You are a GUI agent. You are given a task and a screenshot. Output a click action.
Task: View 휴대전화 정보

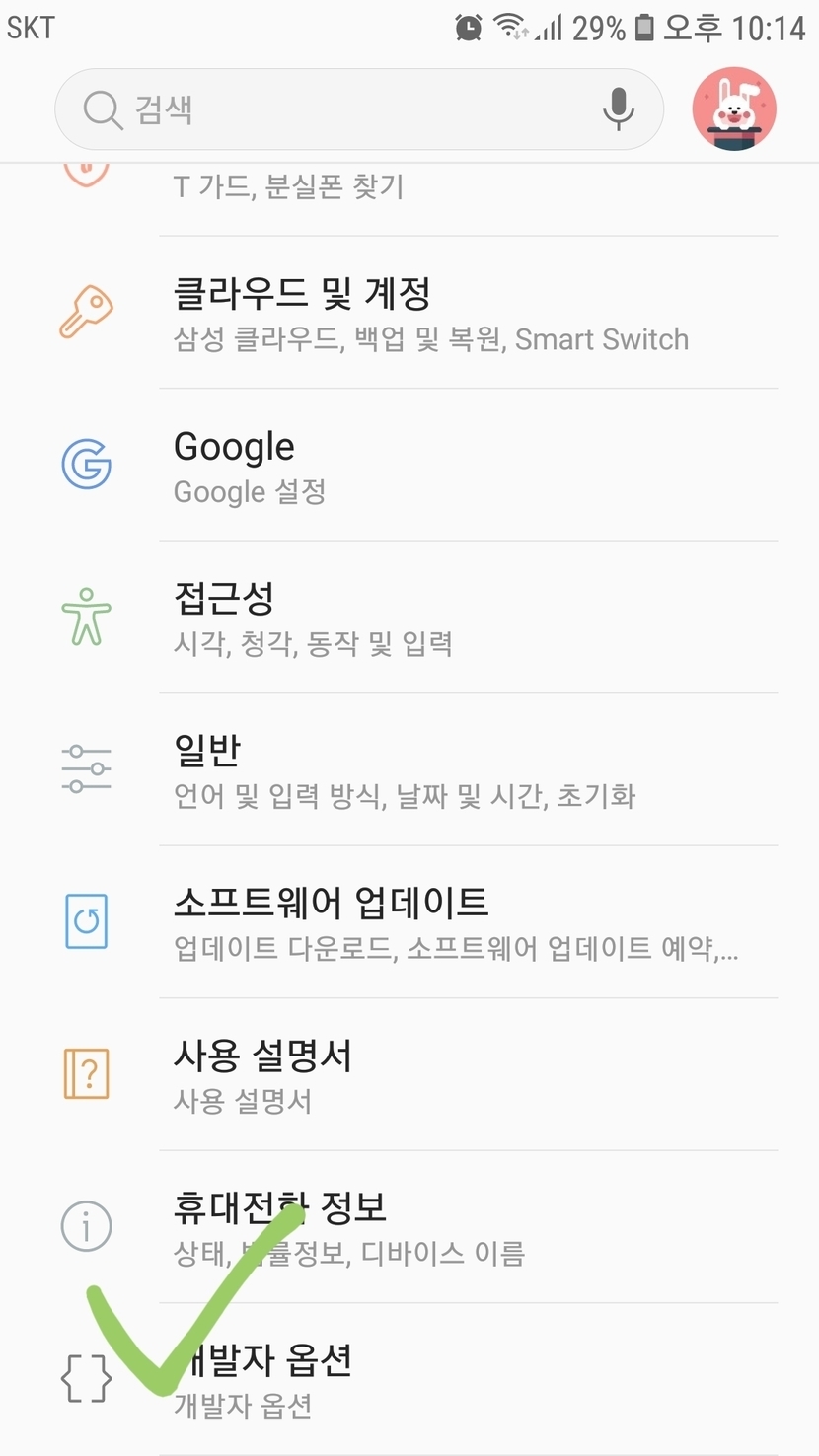[430, 1227]
